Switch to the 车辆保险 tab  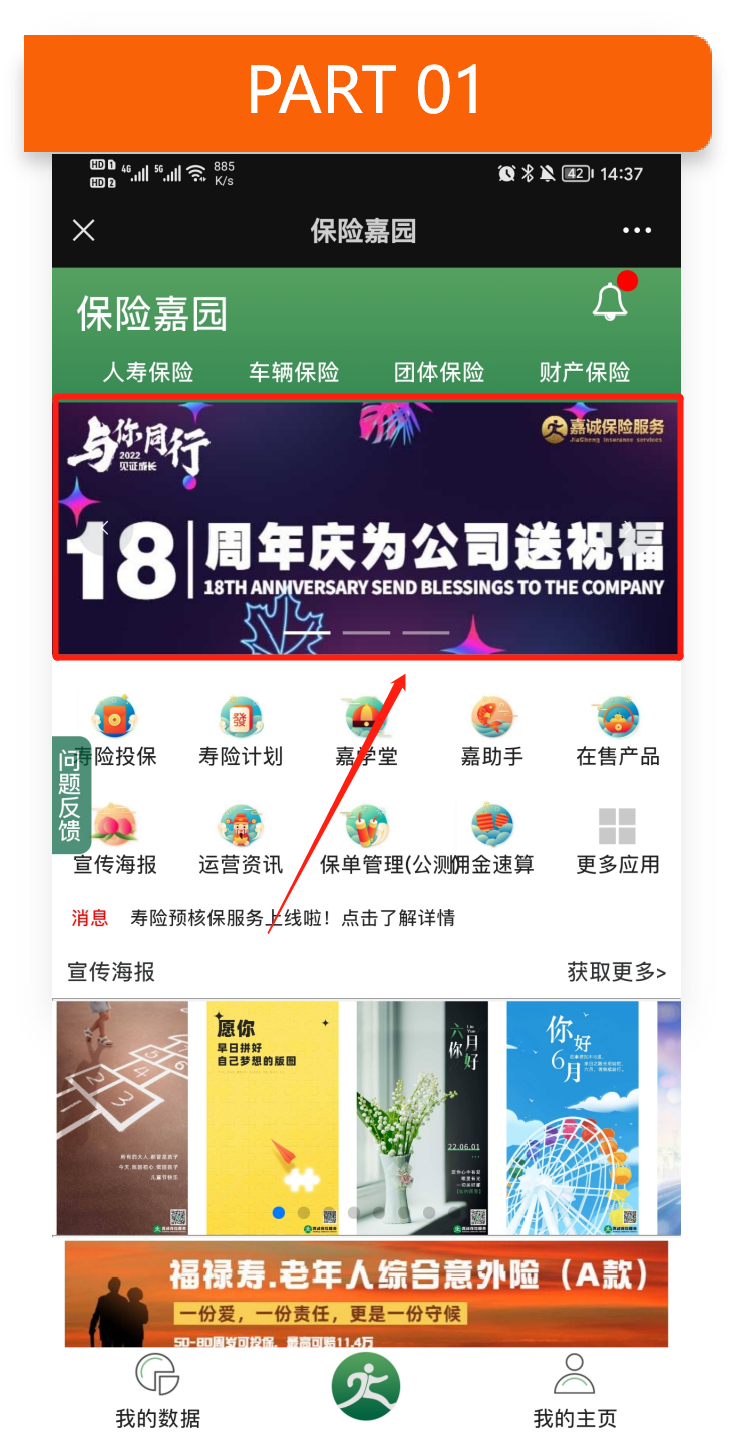pyautogui.click(x=294, y=373)
